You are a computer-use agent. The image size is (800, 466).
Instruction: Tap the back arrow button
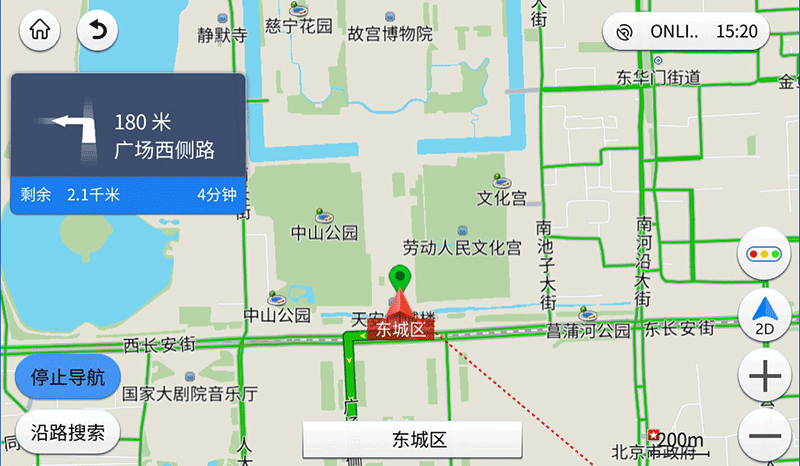coord(97,30)
